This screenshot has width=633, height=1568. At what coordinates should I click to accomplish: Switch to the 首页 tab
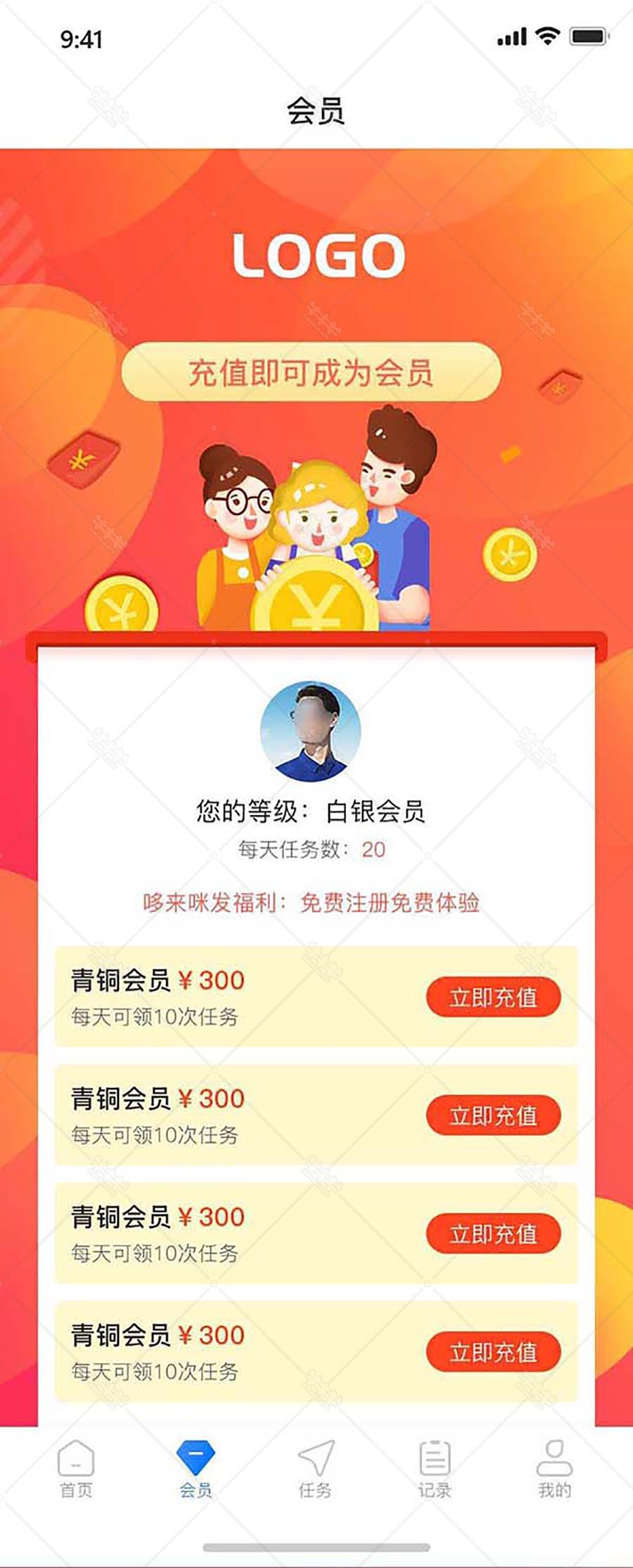click(76, 1468)
